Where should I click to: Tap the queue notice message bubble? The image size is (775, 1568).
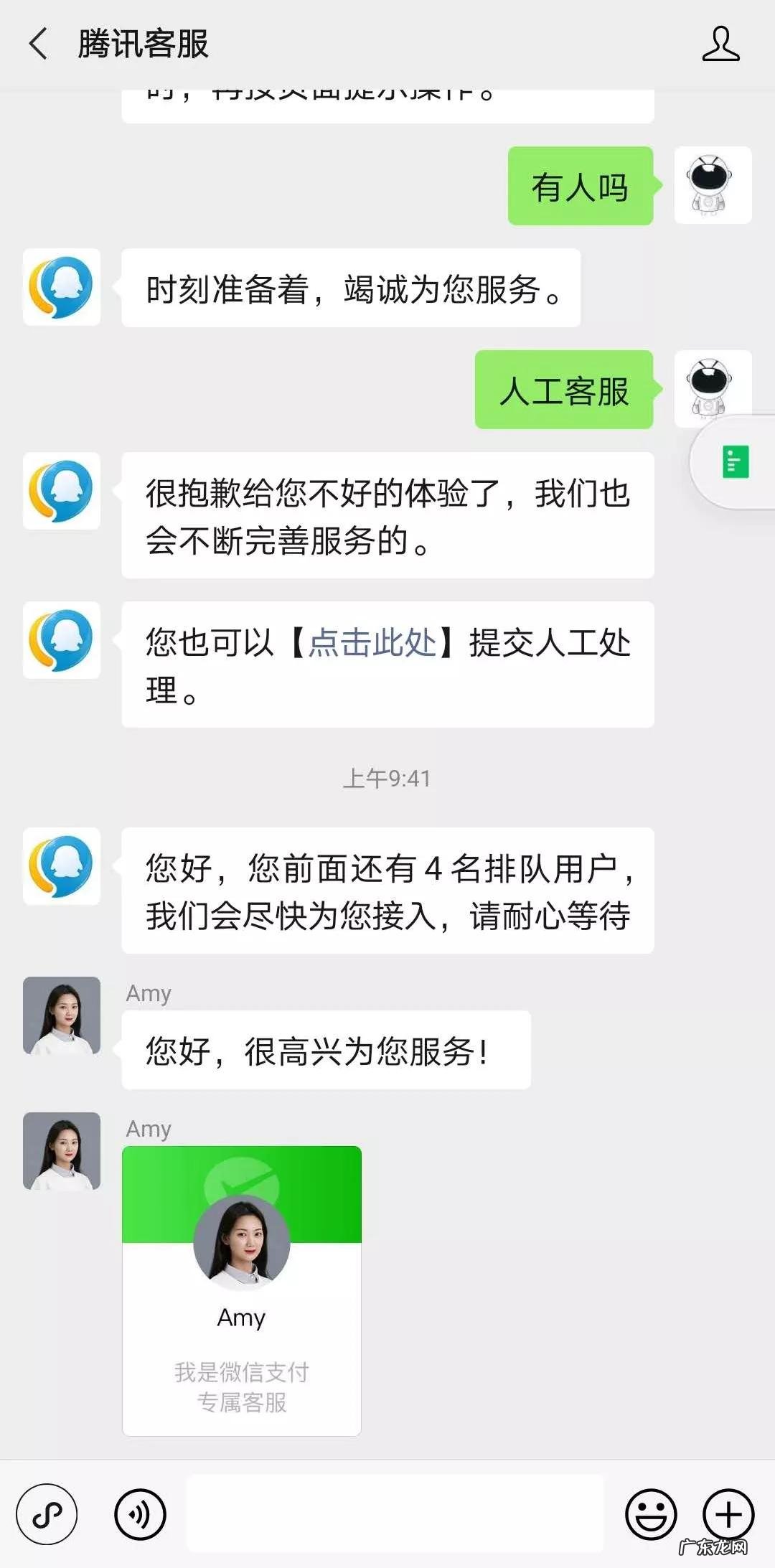[387, 892]
